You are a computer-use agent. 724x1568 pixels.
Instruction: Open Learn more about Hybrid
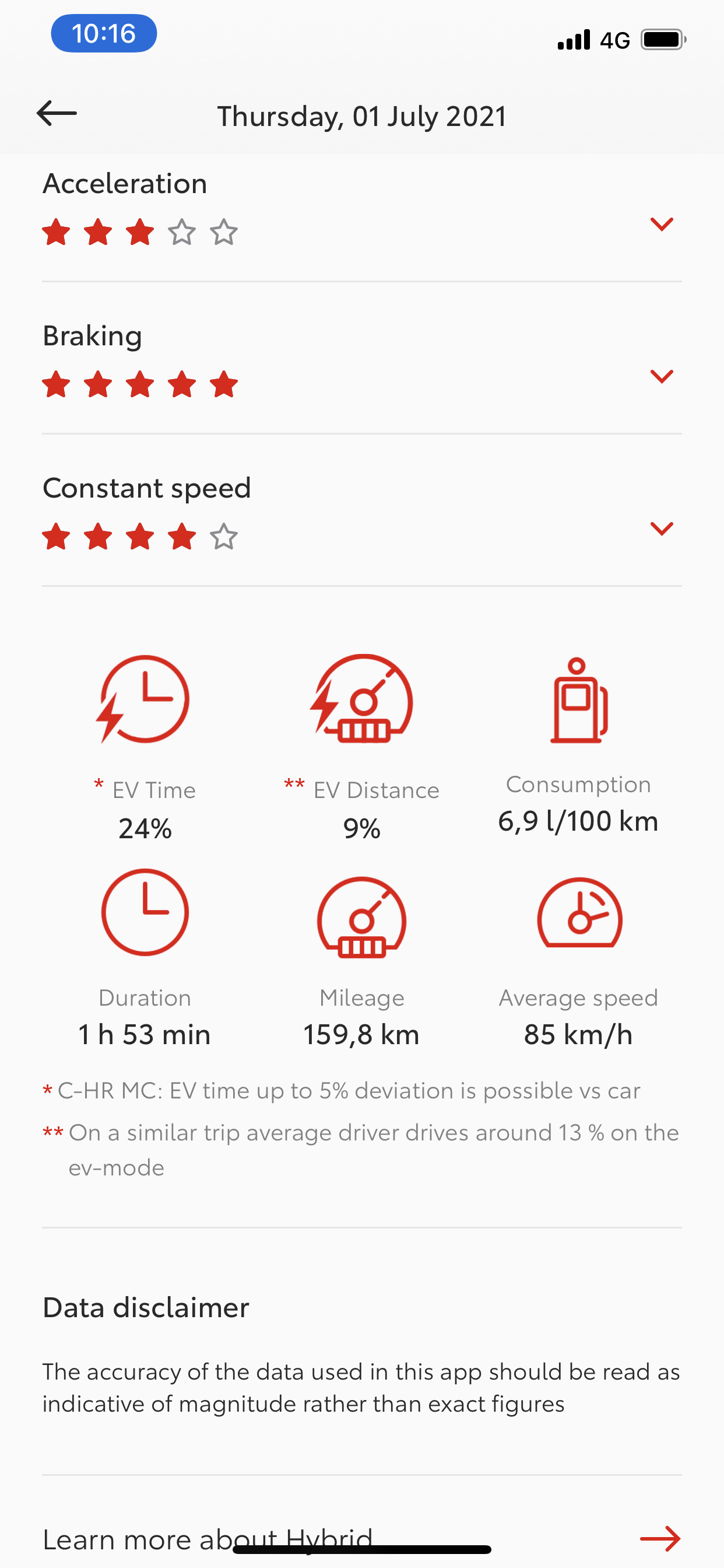(x=659, y=1538)
